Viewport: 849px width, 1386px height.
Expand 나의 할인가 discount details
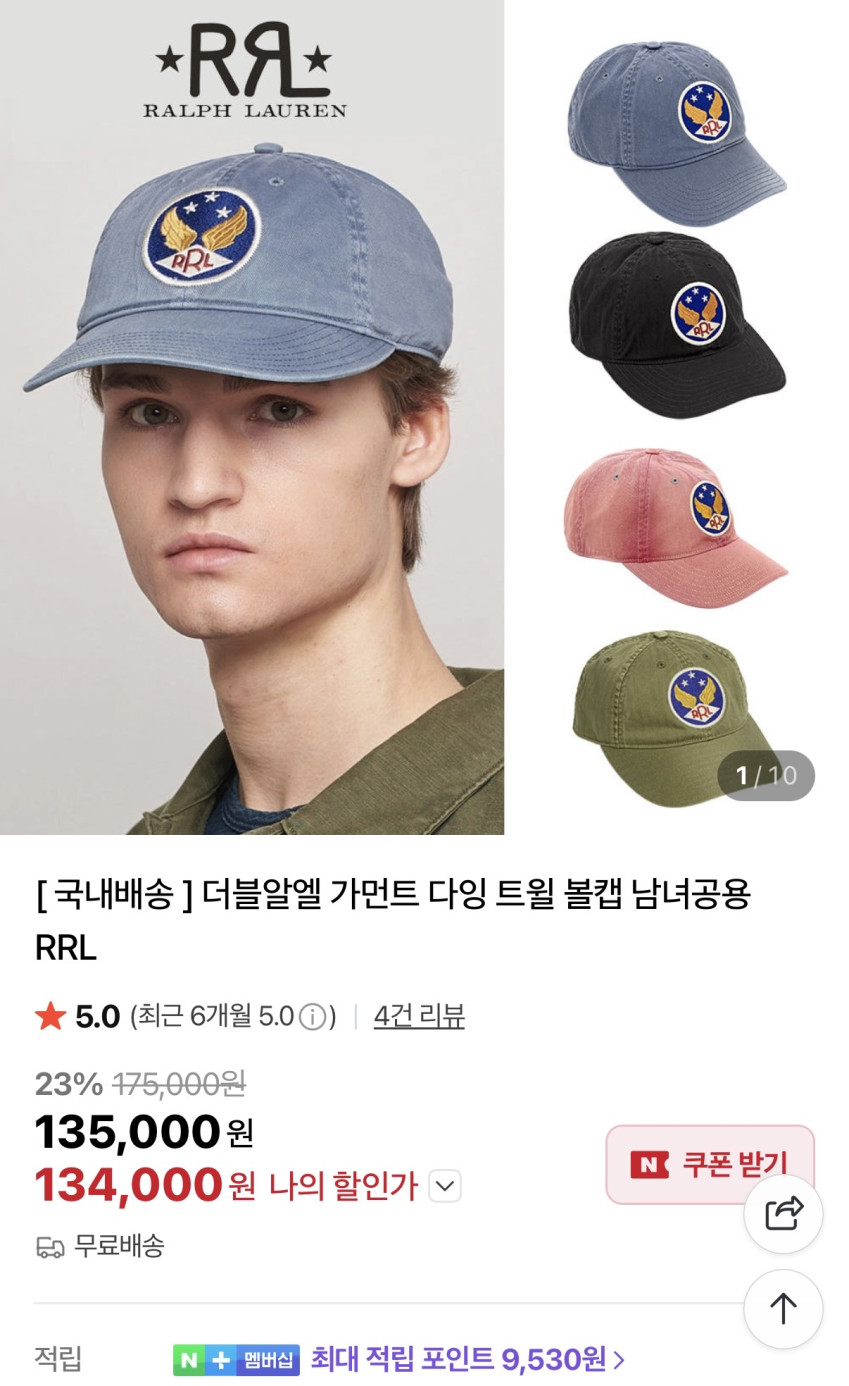click(444, 1187)
